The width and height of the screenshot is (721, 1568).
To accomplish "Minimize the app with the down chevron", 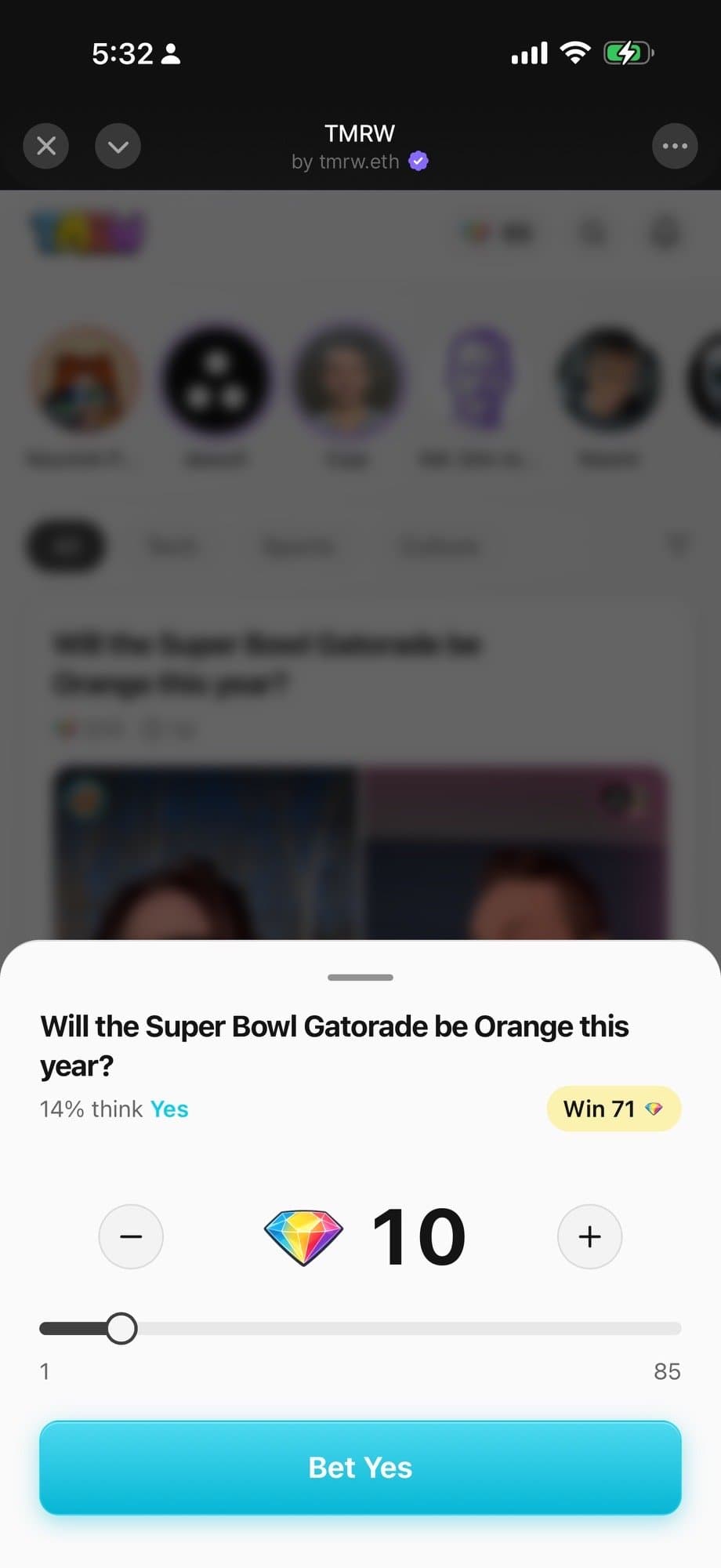I will click(118, 146).
